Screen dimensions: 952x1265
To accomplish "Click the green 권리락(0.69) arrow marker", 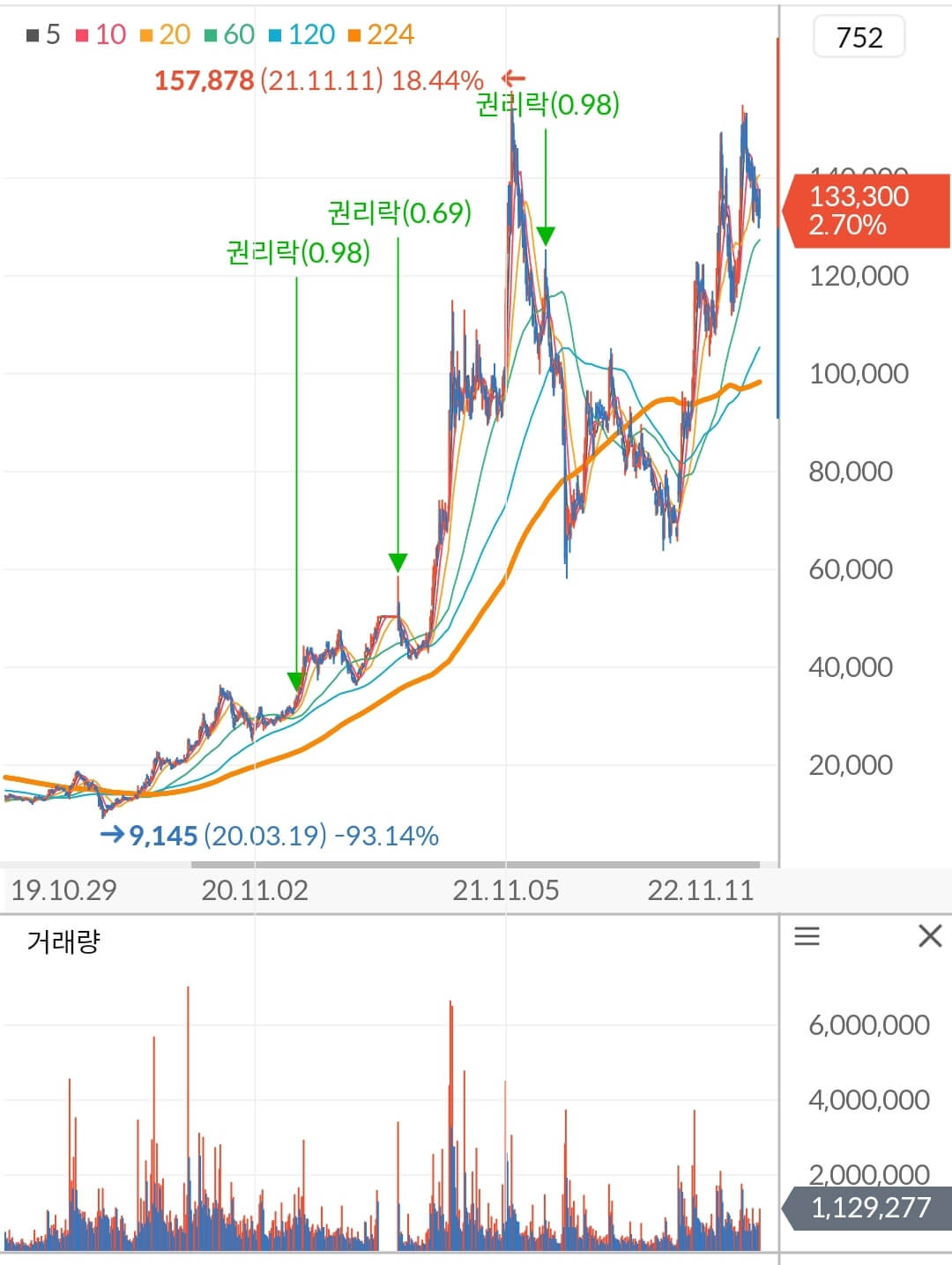I will tap(398, 562).
